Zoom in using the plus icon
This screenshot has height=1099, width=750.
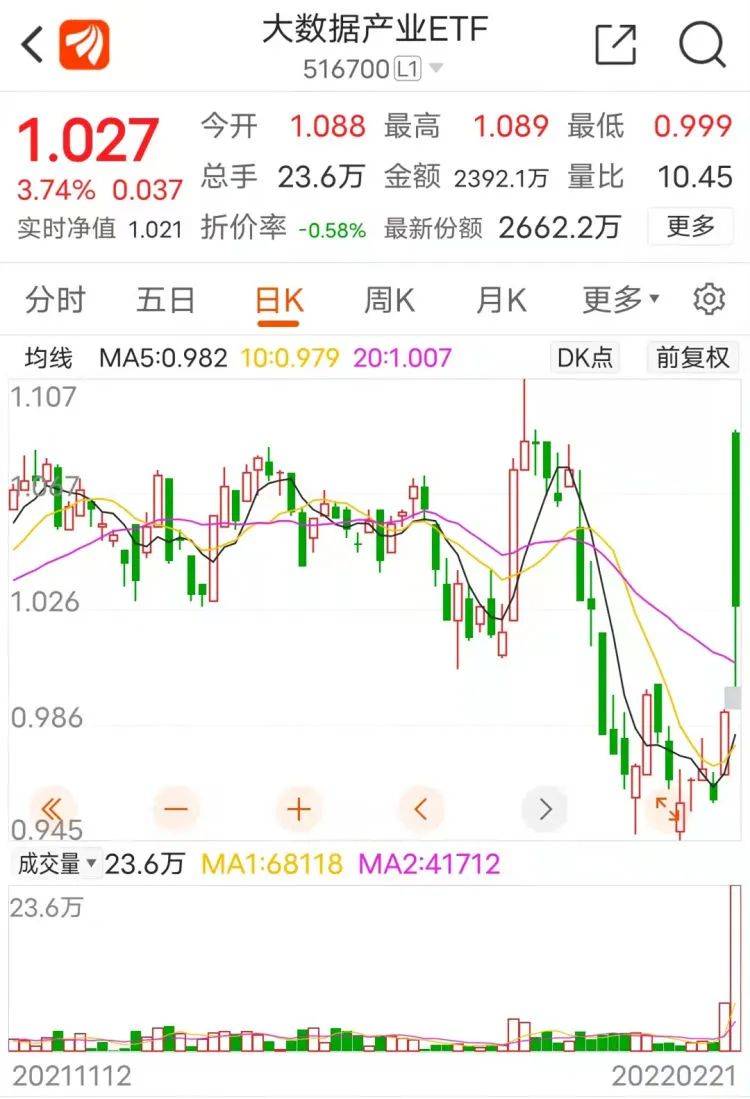point(298,809)
